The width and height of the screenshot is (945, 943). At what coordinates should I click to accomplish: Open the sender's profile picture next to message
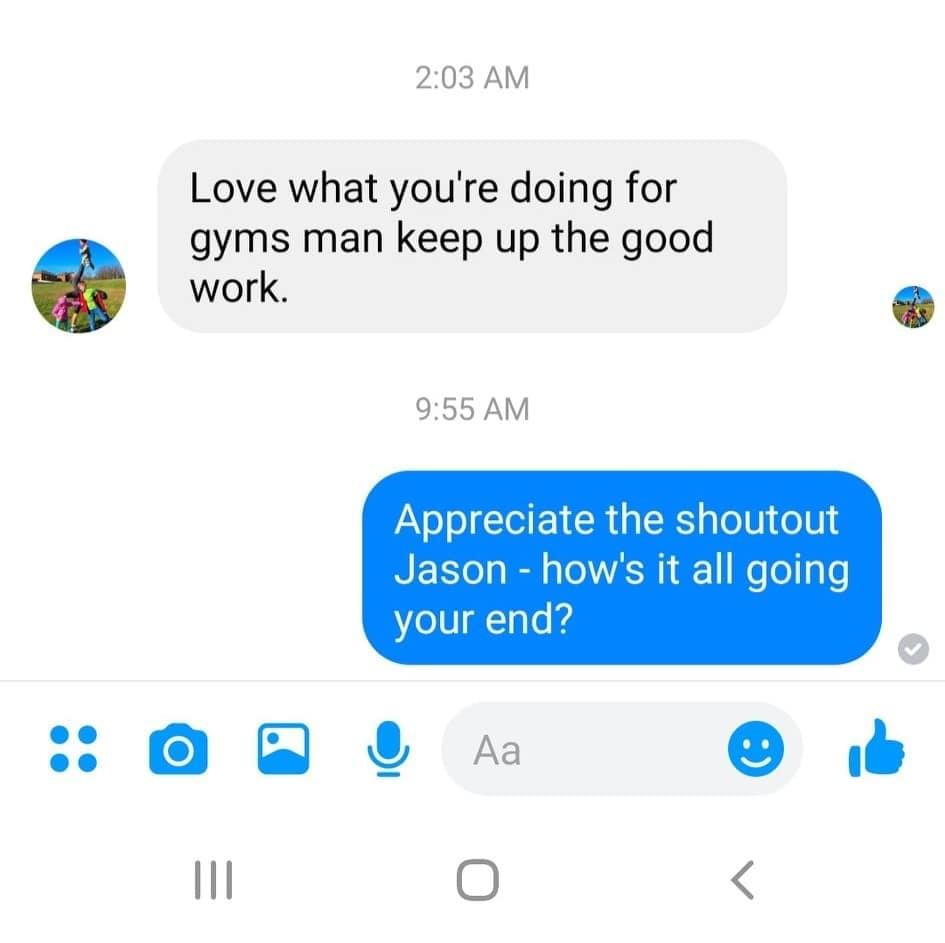(79, 285)
